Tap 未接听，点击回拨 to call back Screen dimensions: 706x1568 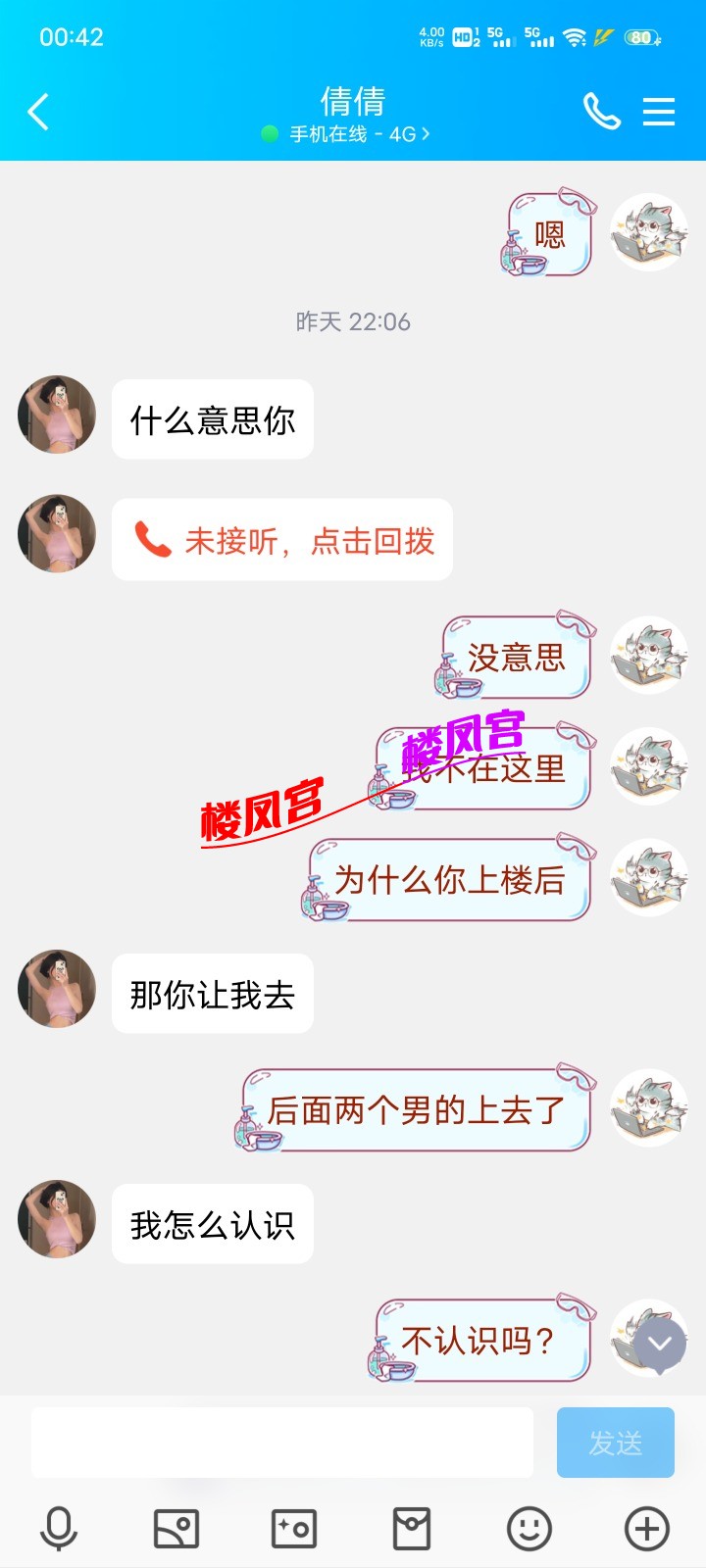[282, 540]
